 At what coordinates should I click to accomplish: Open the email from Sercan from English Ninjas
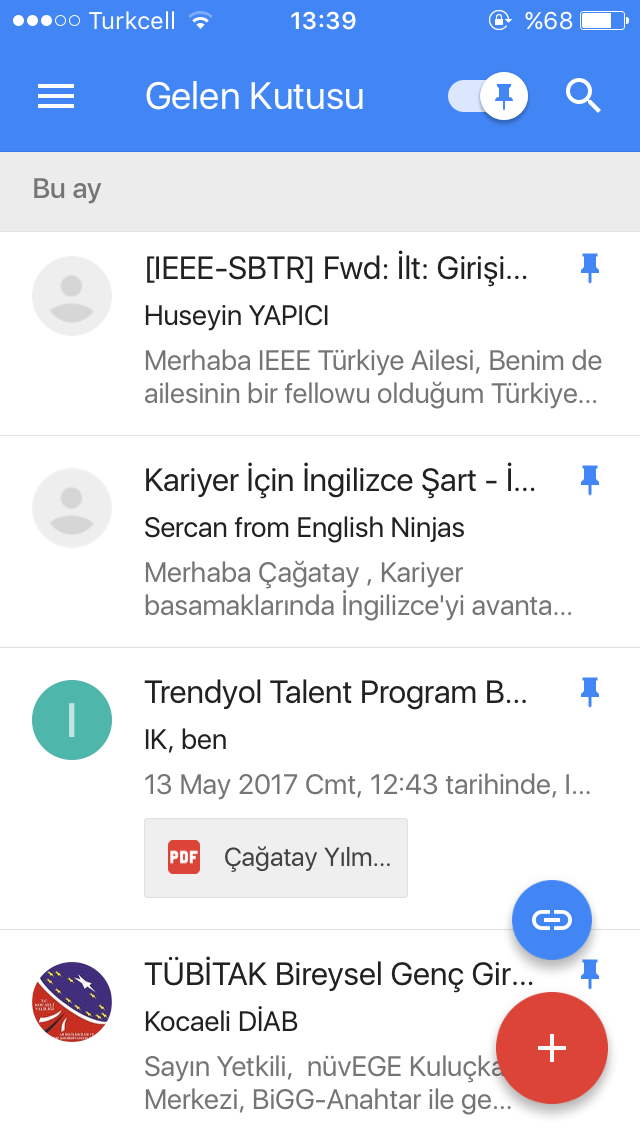point(320,542)
